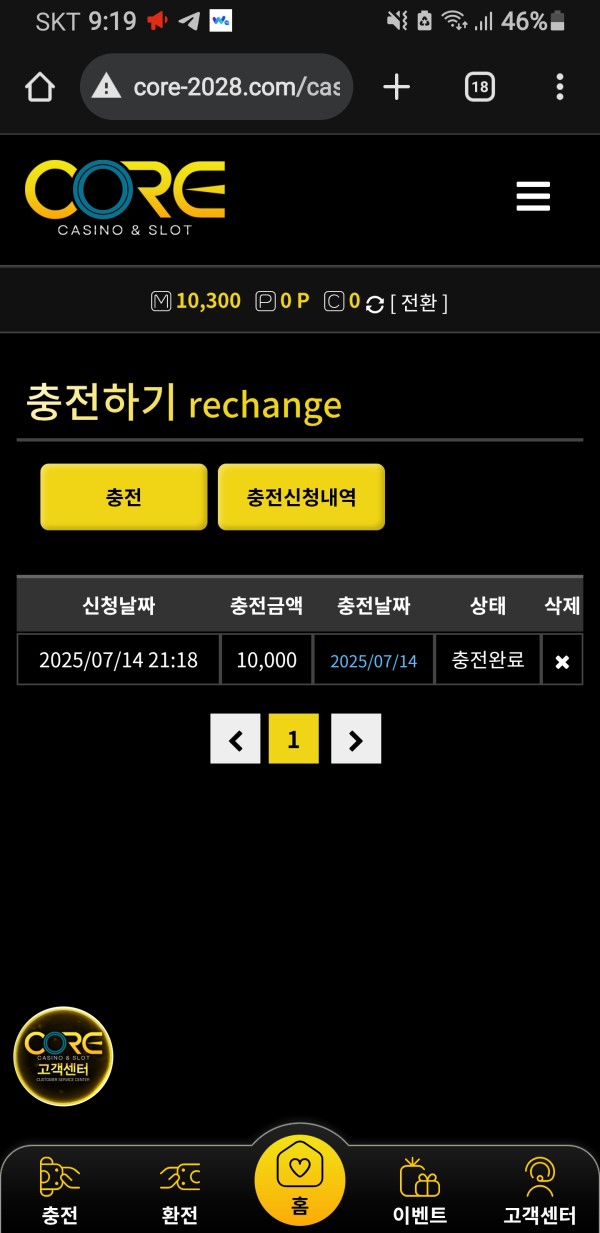Viewport: 600px width, 1233px height.
Task: Switch to 환전 in bottom navigation
Action: 180,1191
